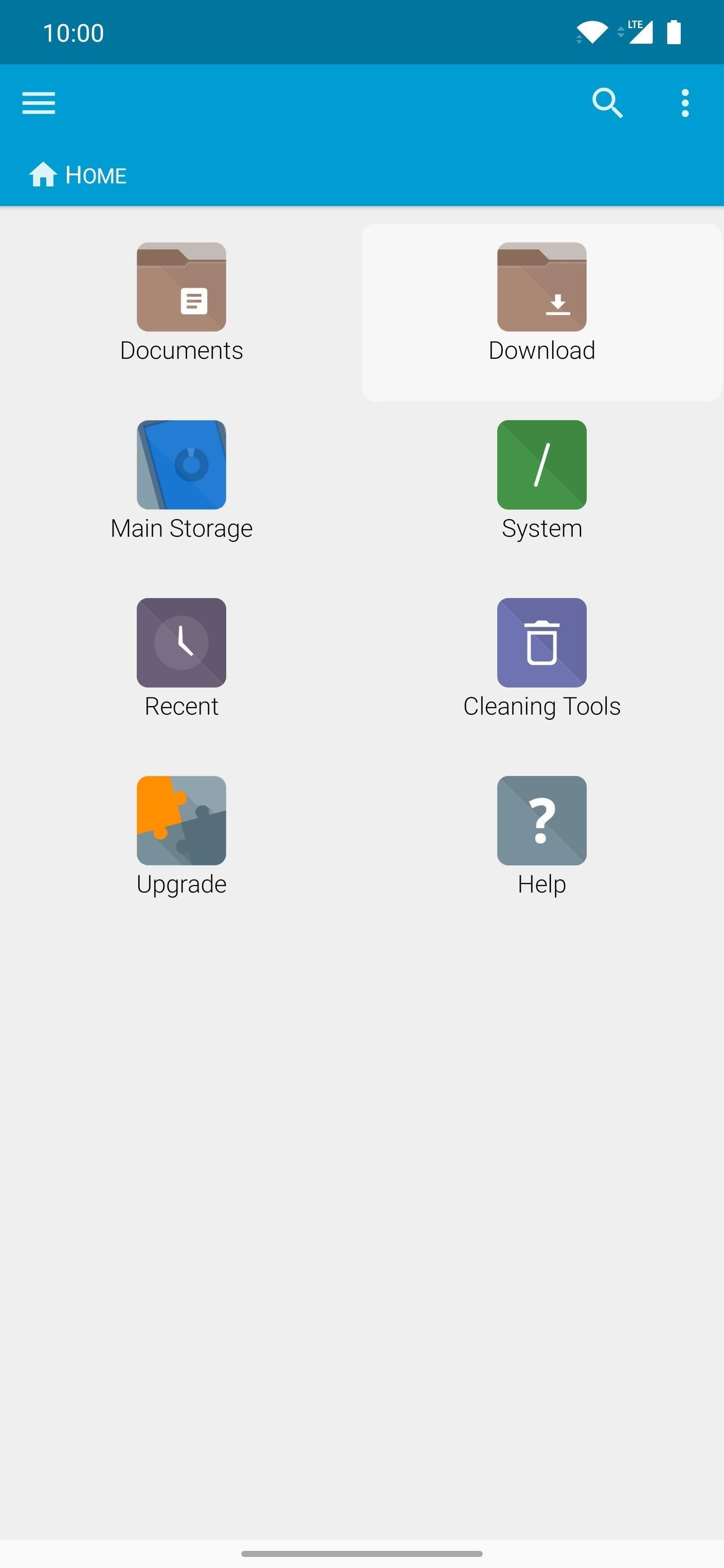Open the three-dot overflow menu
Image resolution: width=724 pixels, height=1568 pixels.
[684, 103]
